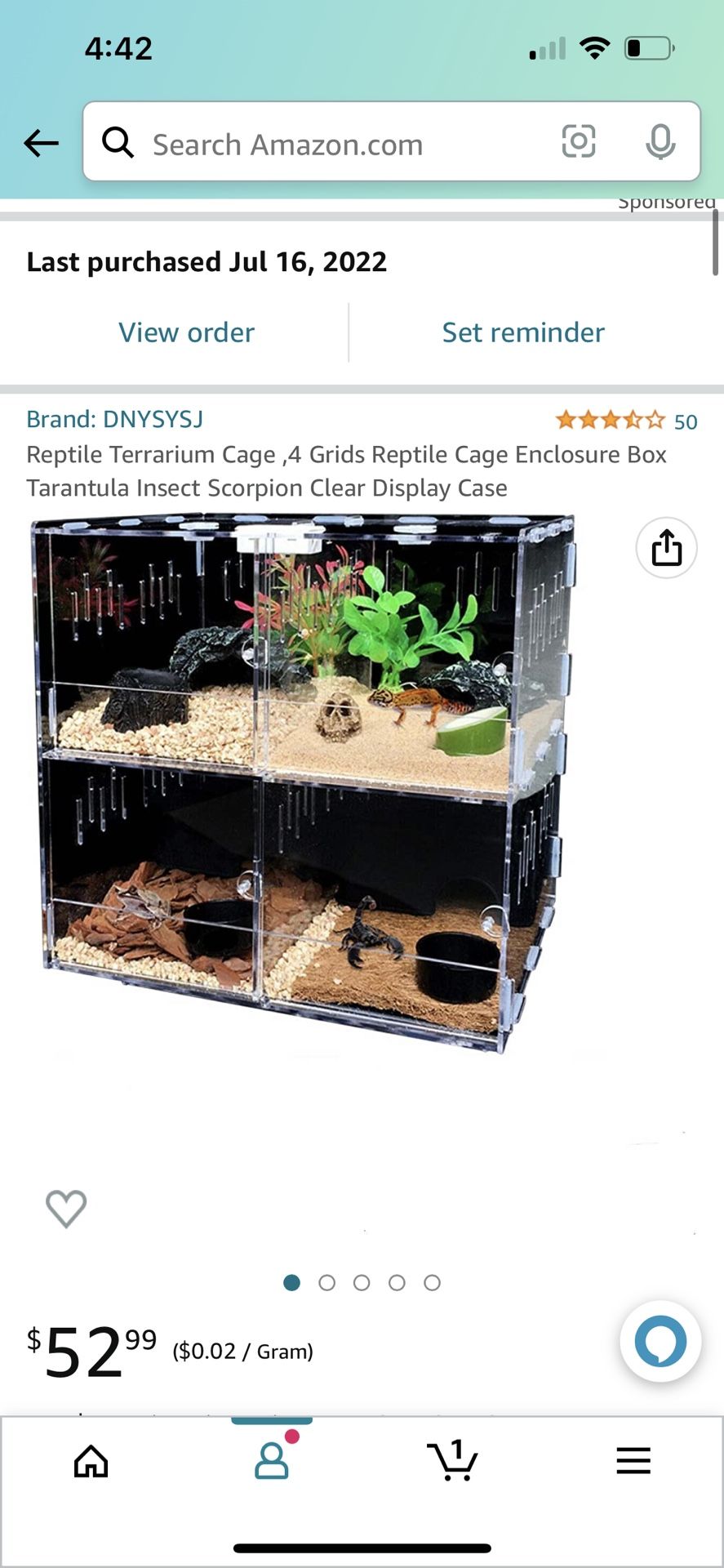
Task: Add item to wish list heart
Action: 66,1209
